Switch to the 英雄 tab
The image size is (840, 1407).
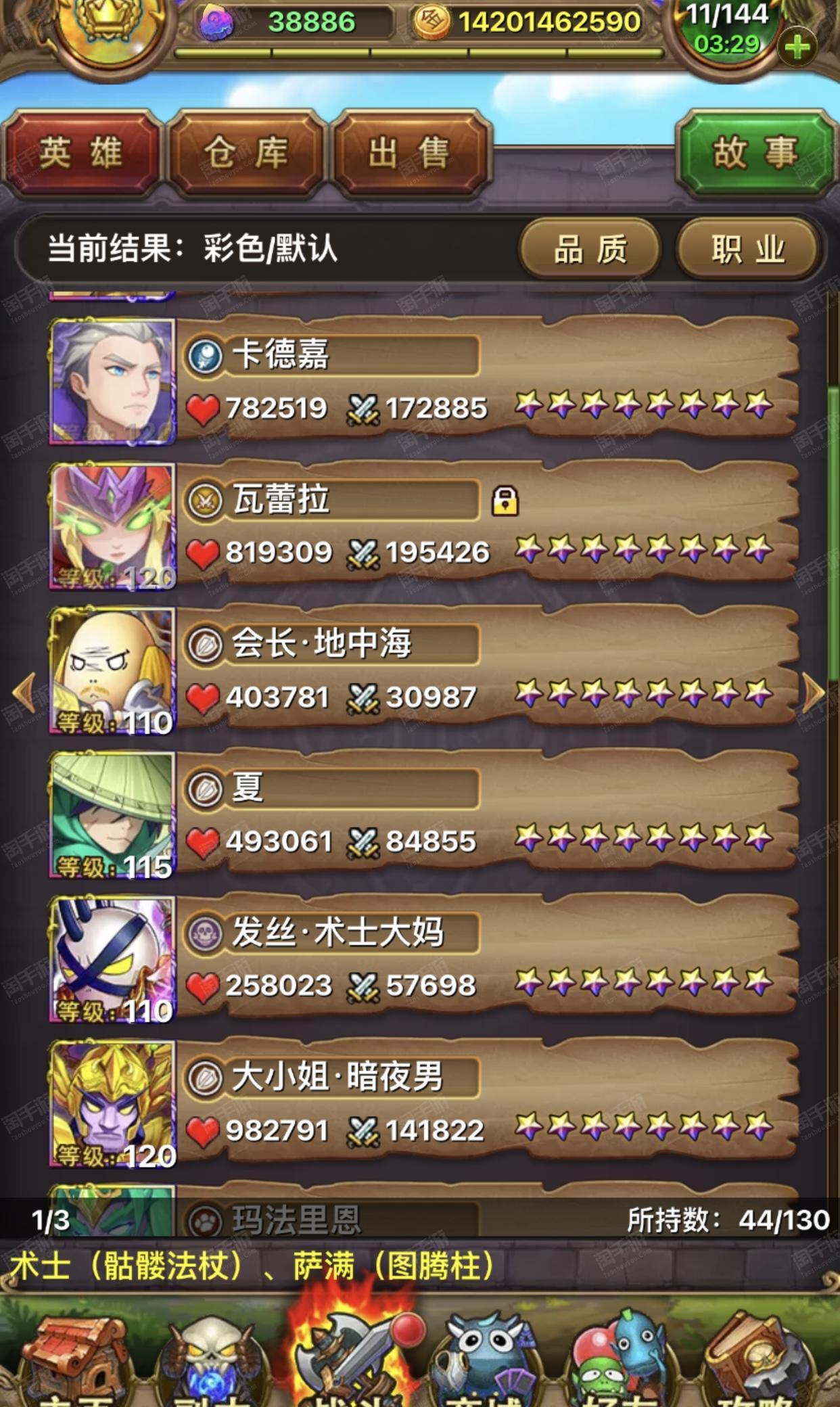click(81, 152)
